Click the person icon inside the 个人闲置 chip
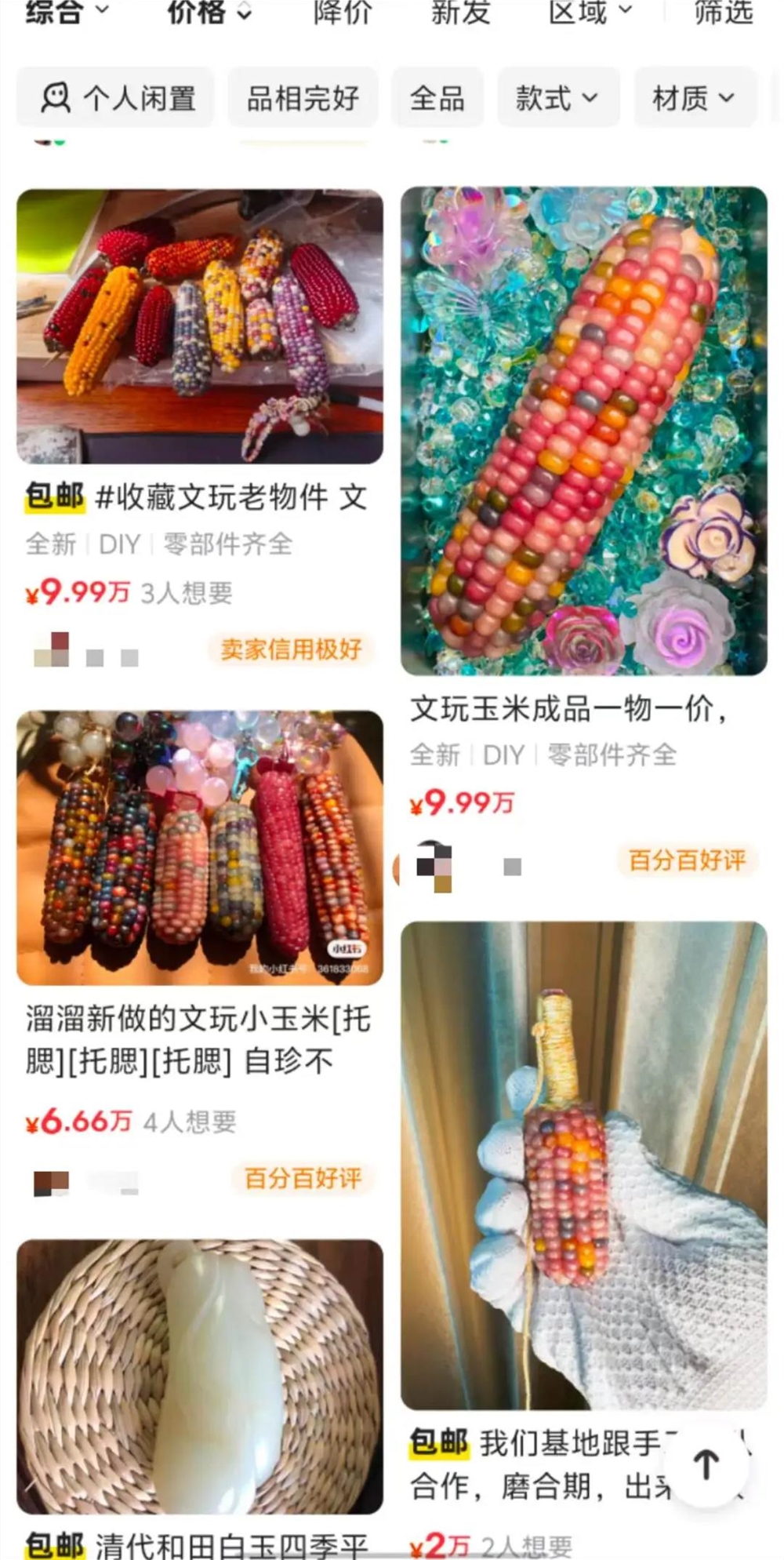 (x=55, y=96)
